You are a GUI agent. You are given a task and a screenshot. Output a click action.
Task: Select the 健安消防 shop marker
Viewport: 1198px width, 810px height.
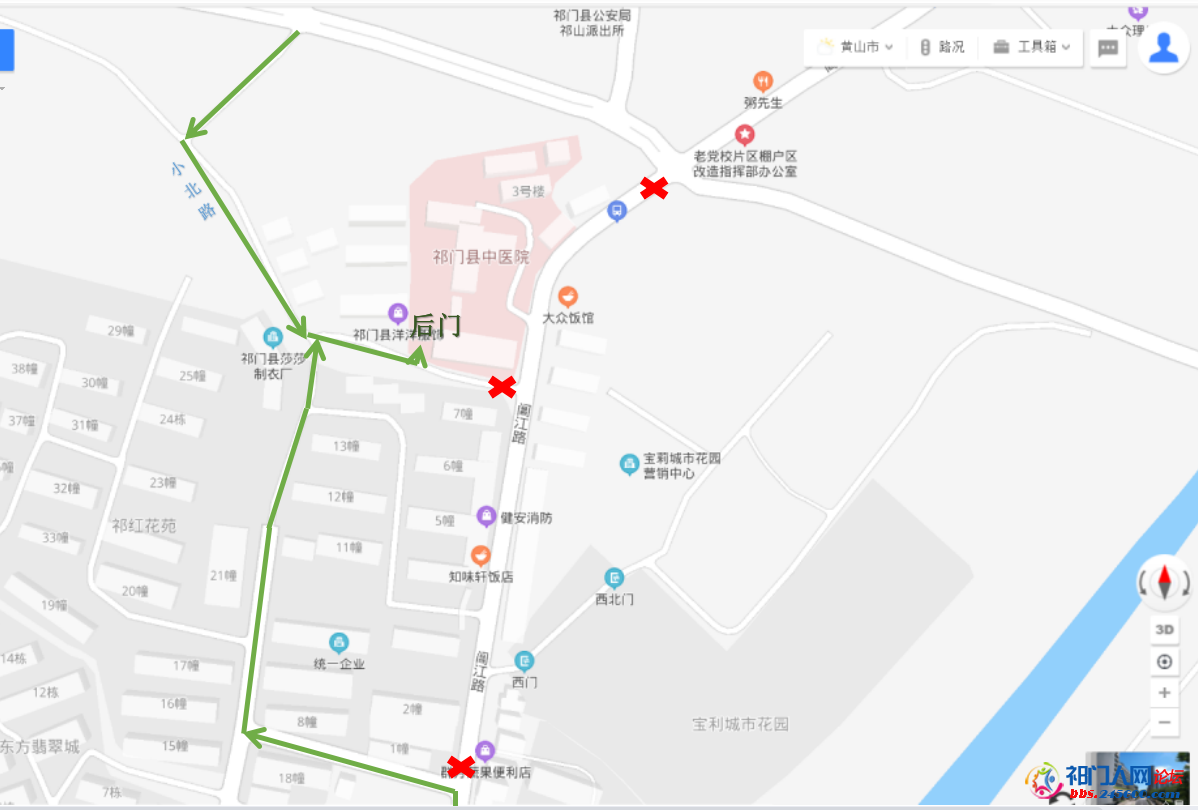point(486,516)
